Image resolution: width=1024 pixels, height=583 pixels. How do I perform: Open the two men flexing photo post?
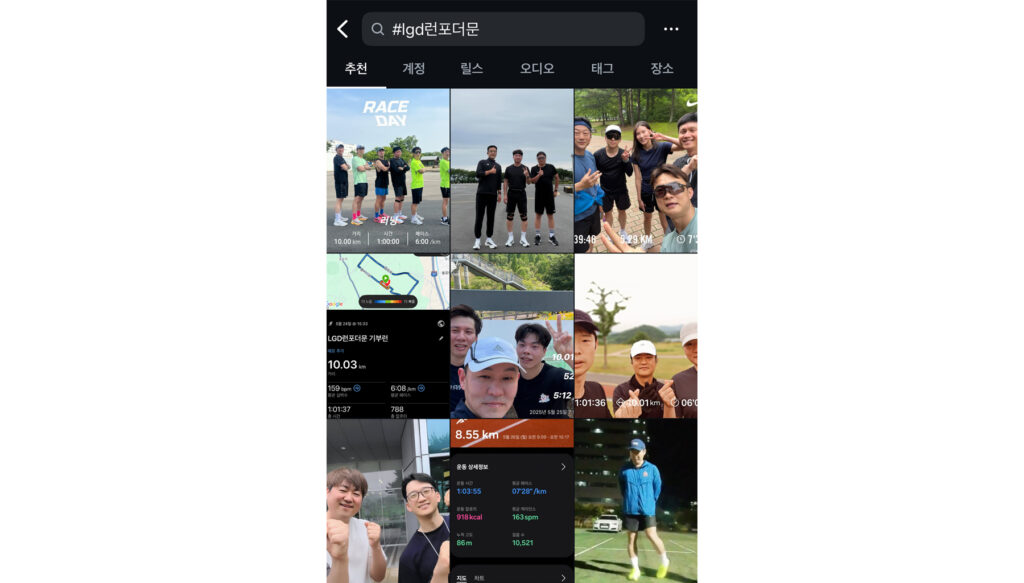(x=388, y=500)
